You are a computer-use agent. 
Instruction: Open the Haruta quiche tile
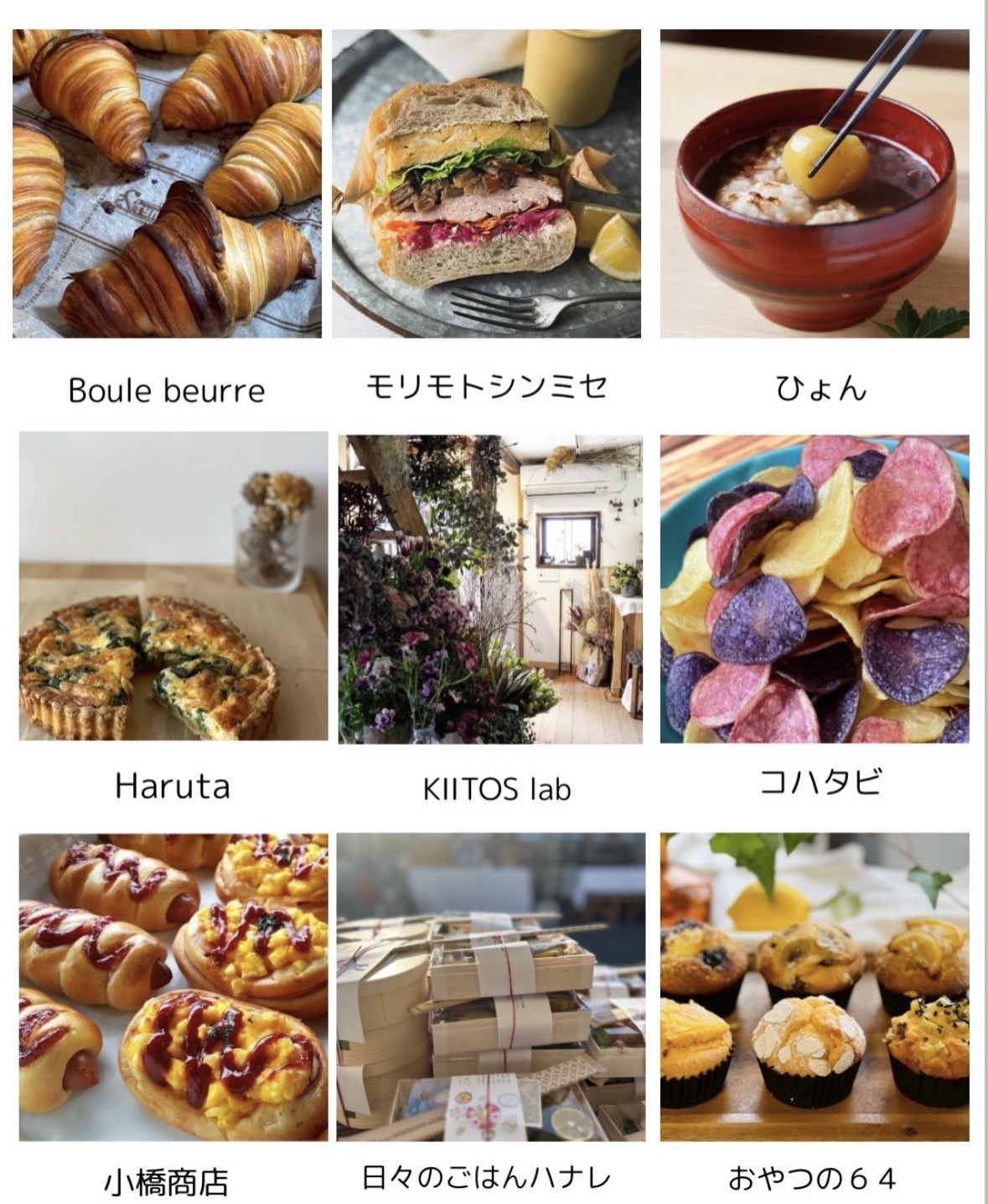click(173, 586)
